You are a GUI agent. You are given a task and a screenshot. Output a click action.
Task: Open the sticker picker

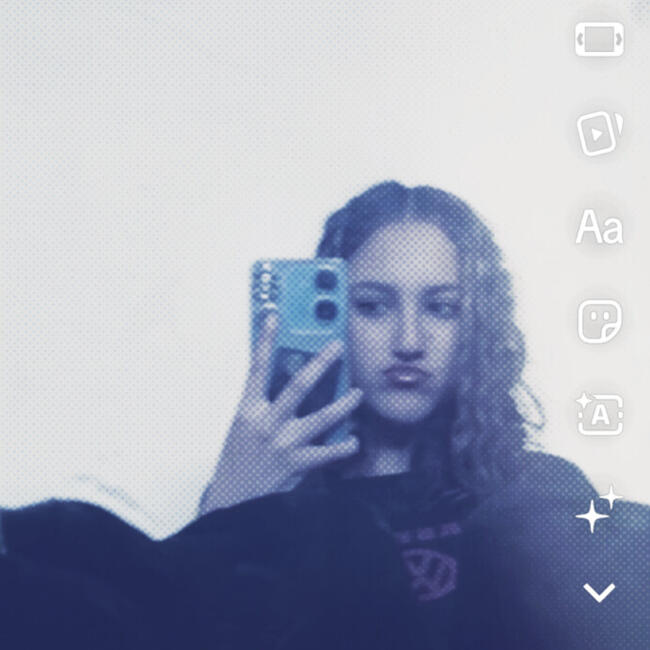pos(599,321)
